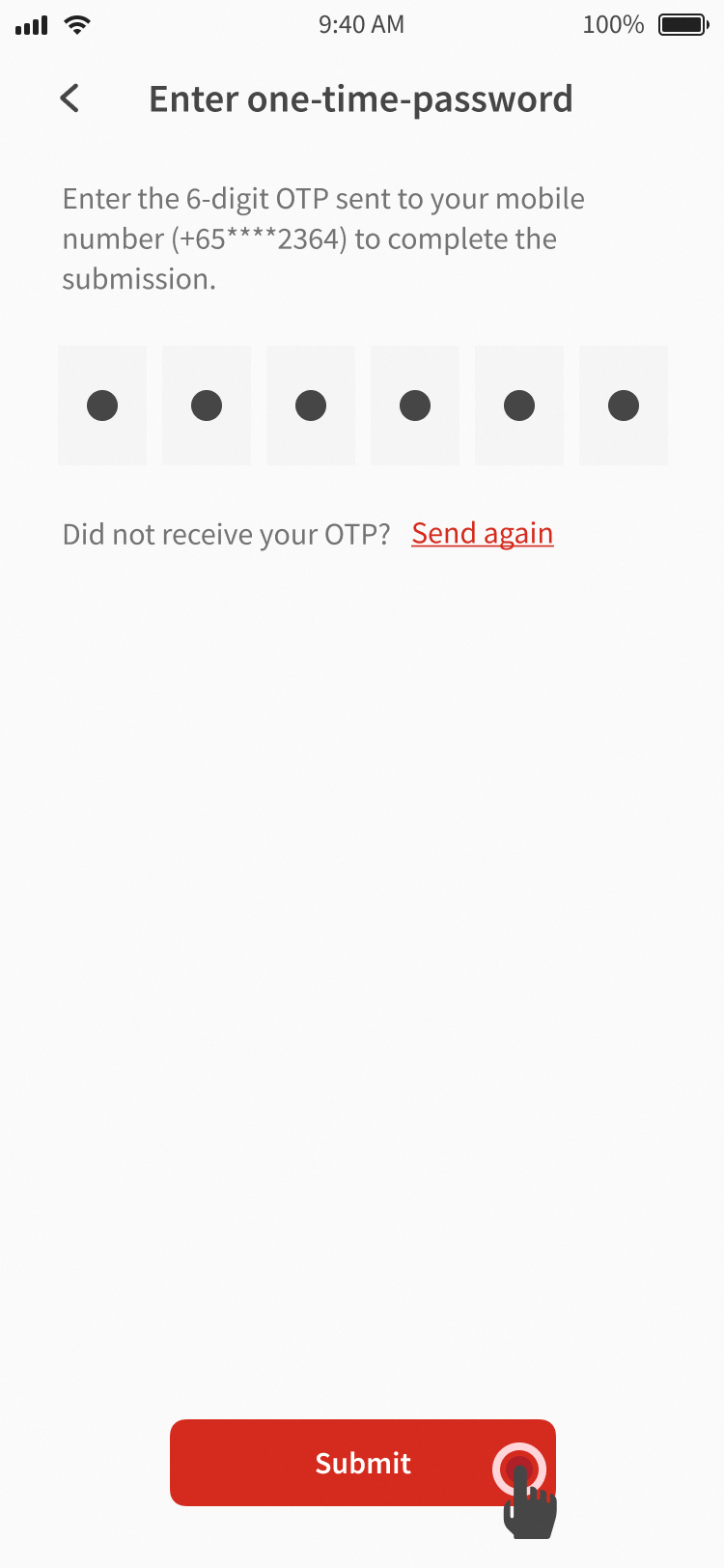
Task: Submit the one-time password
Action: coord(362,1462)
